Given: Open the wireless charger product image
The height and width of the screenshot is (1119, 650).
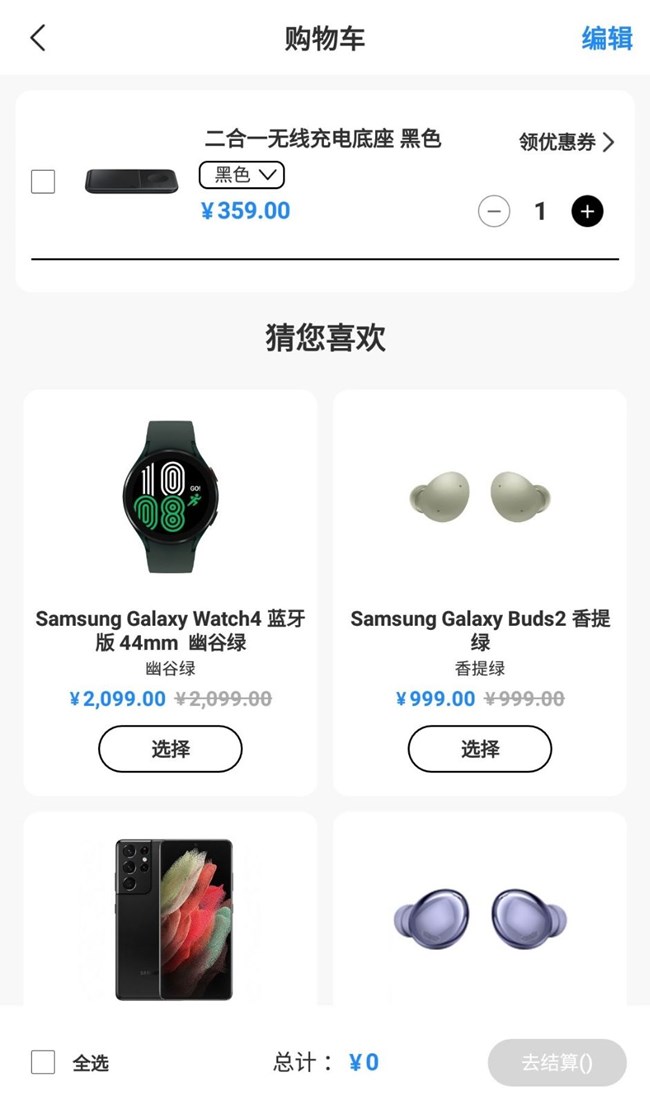Looking at the screenshot, I should 132,181.
